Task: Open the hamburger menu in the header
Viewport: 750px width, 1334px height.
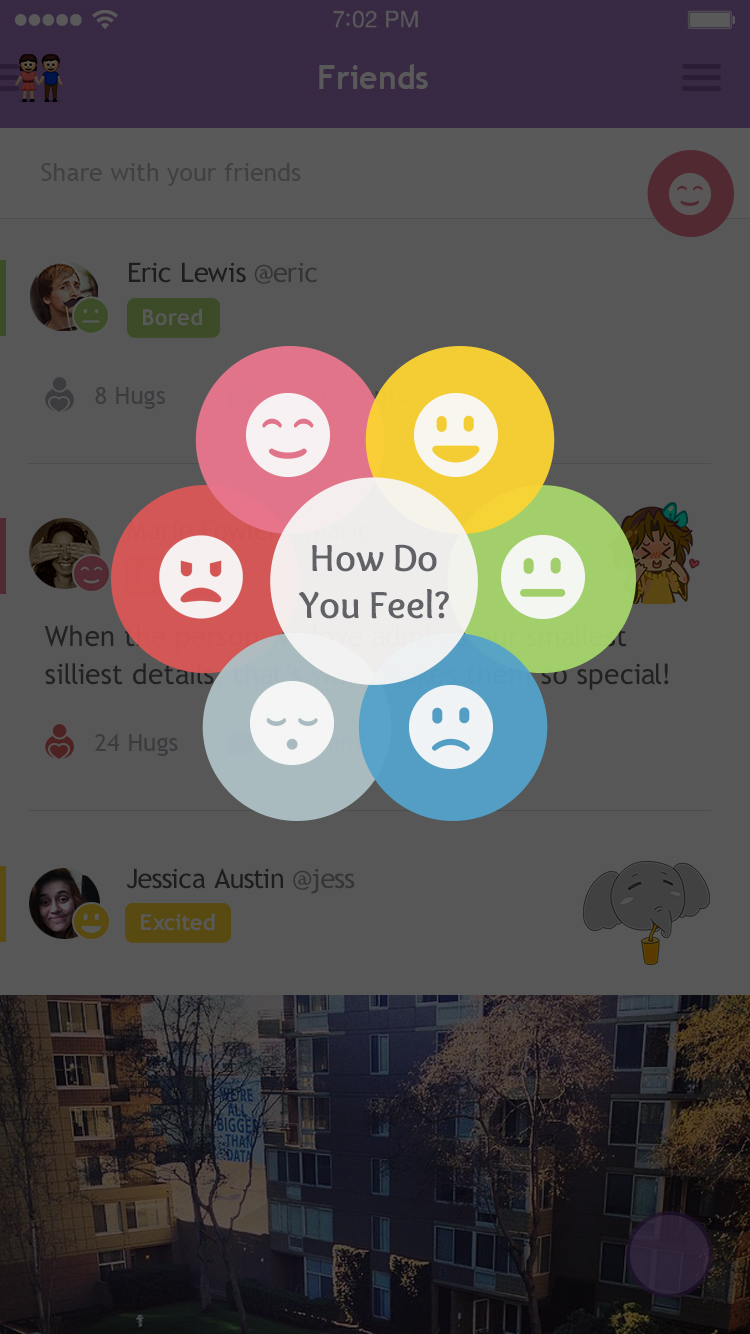Action: pyautogui.click(x=701, y=78)
